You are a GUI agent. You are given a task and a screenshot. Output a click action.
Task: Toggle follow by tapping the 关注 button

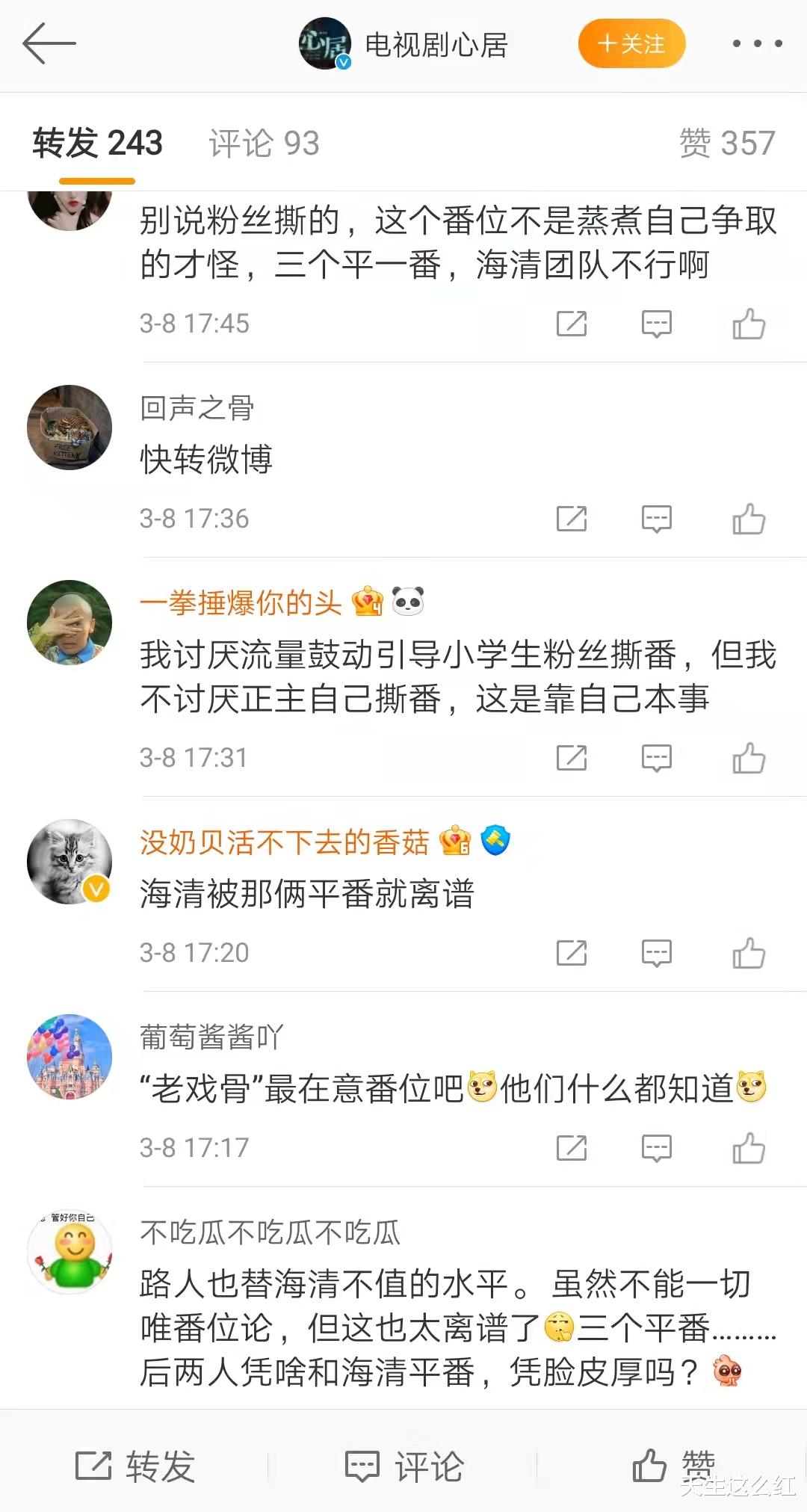click(631, 44)
